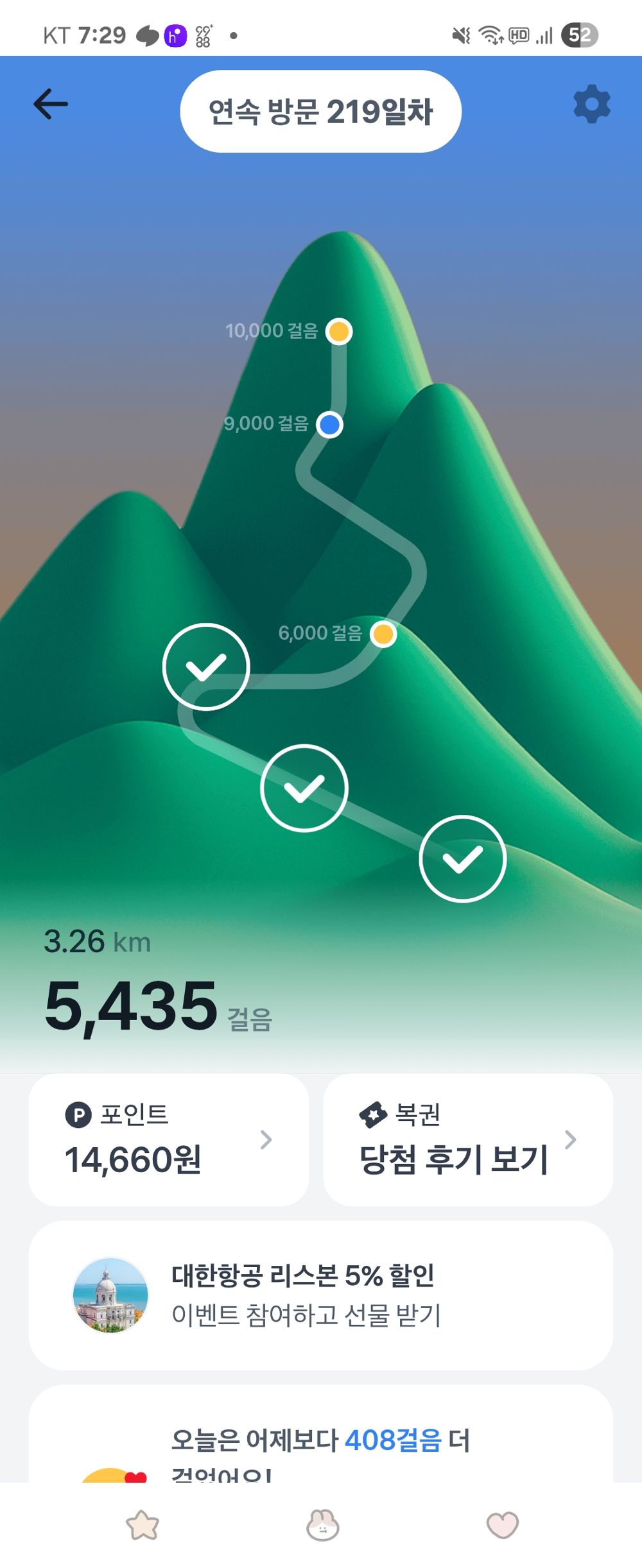Switch to the bunny tab
The height and width of the screenshot is (1568, 642).
(322, 1525)
